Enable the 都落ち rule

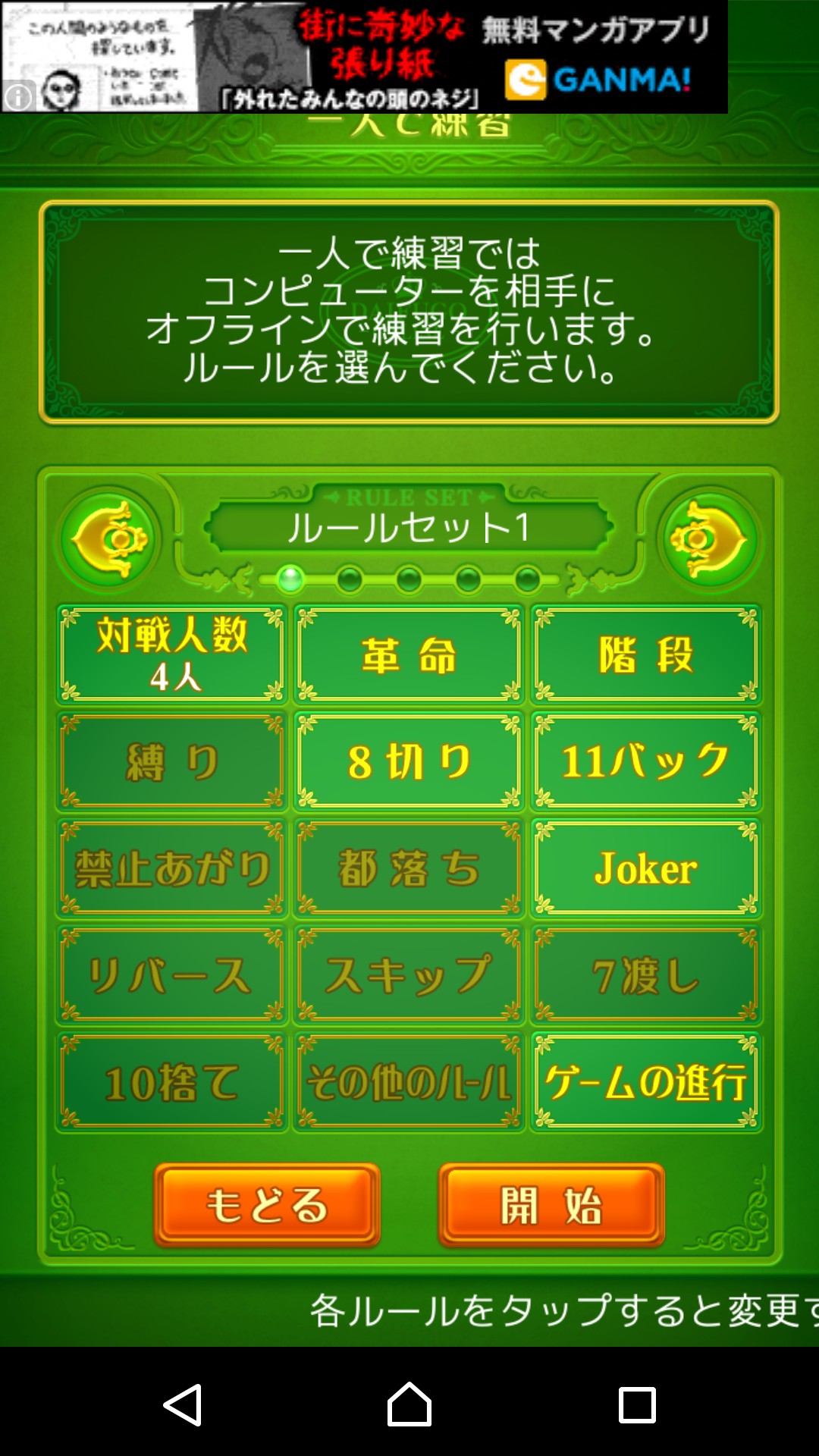pos(409,868)
